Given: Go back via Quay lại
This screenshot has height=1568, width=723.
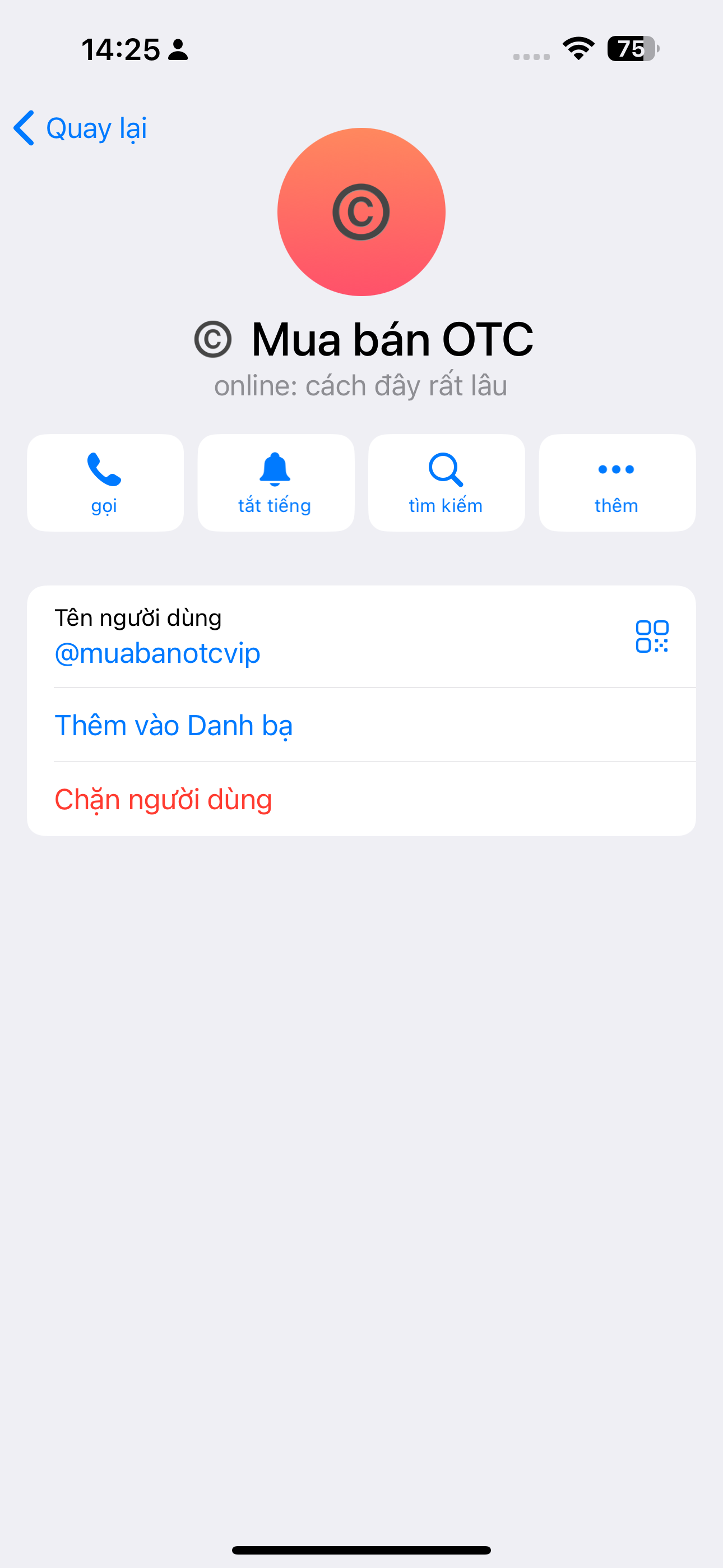Looking at the screenshot, I should pos(80,128).
